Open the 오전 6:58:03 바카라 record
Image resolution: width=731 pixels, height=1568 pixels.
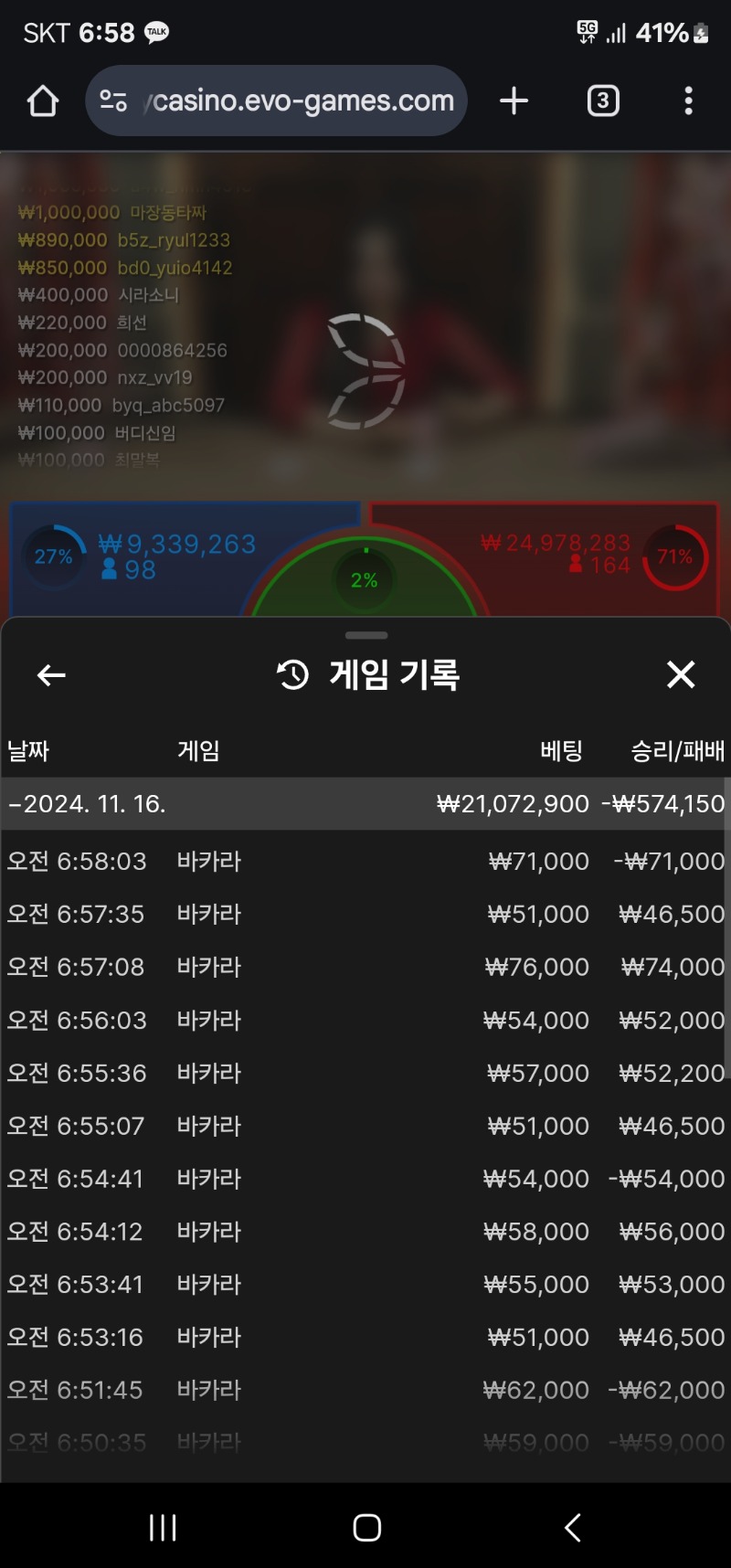pos(365,861)
